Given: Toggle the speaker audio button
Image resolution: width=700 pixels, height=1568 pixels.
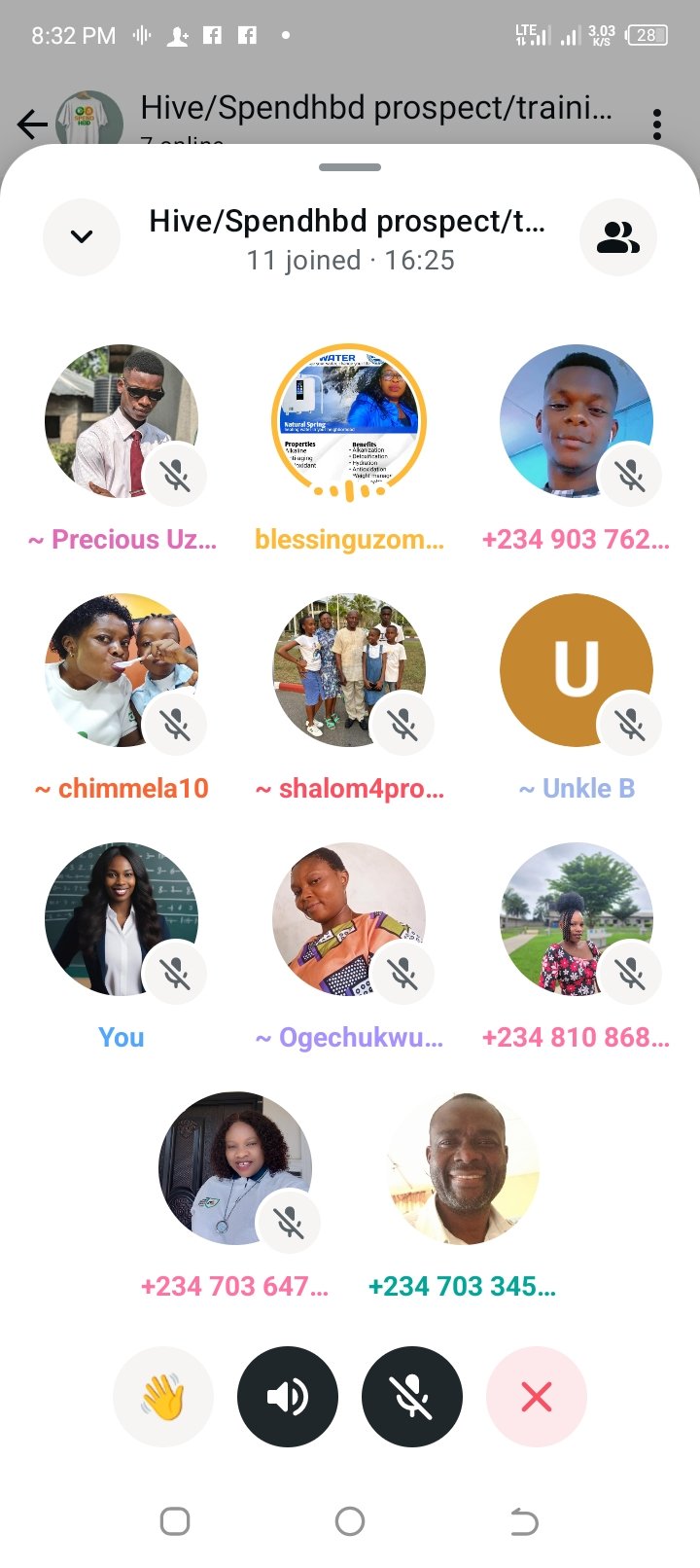Looking at the screenshot, I should click(288, 1397).
